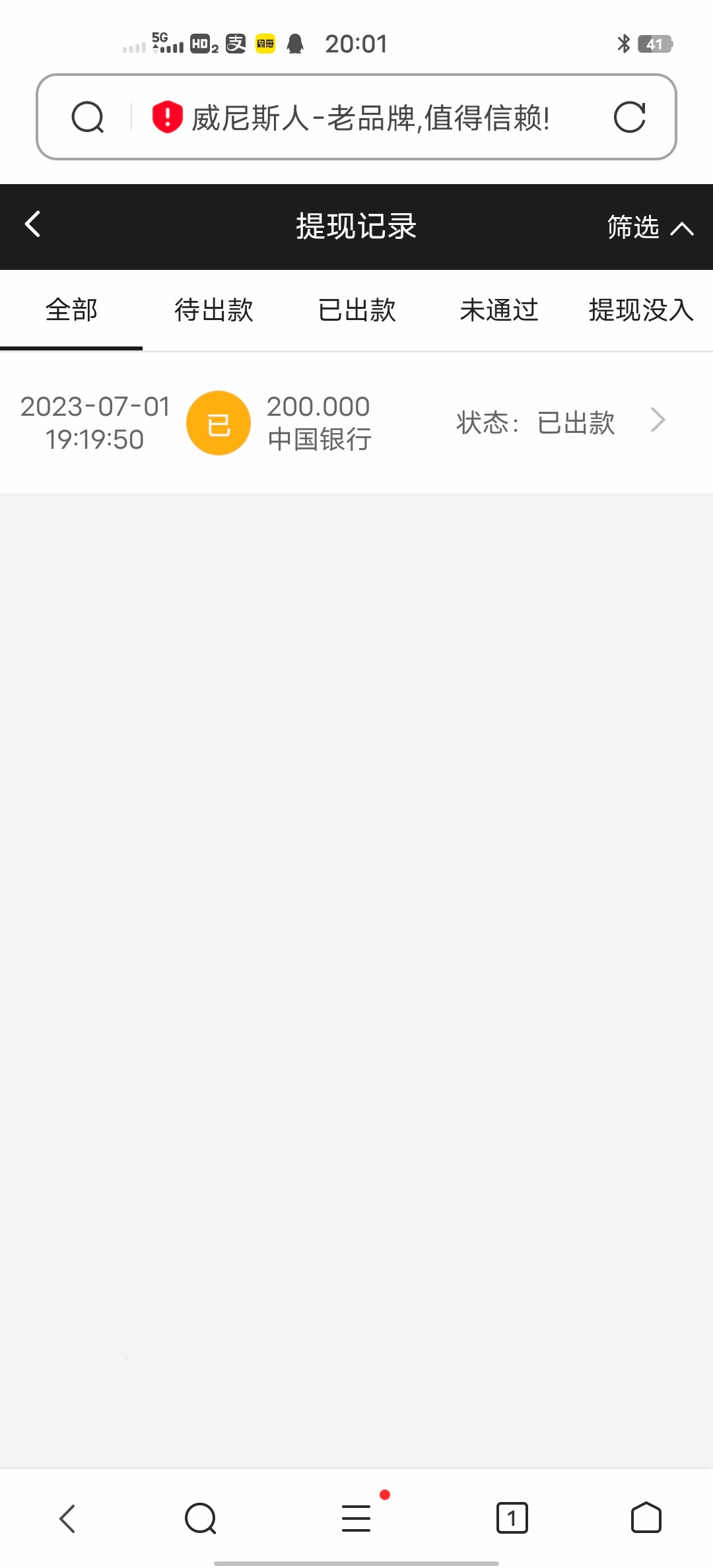The height and width of the screenshot is (1568, 713).
Task: Expand the 筛选 filter options
Action: coord(650,227)
